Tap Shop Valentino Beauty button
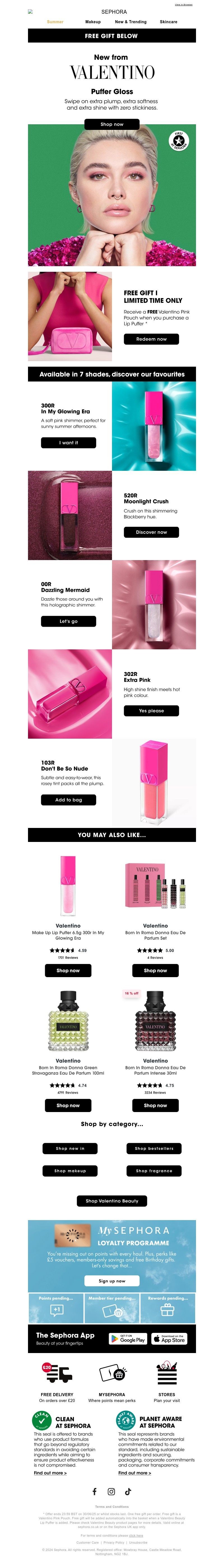Screen dimensions: 224x1568 point(112,1201)
